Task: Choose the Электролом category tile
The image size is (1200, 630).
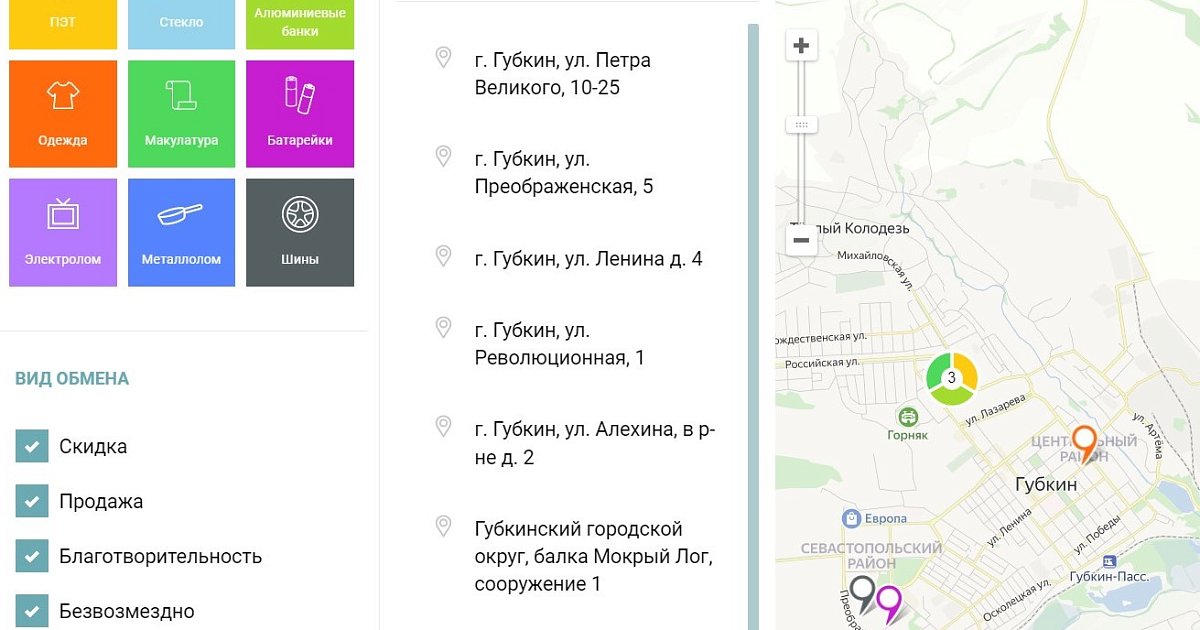Action: pos(63,232)
